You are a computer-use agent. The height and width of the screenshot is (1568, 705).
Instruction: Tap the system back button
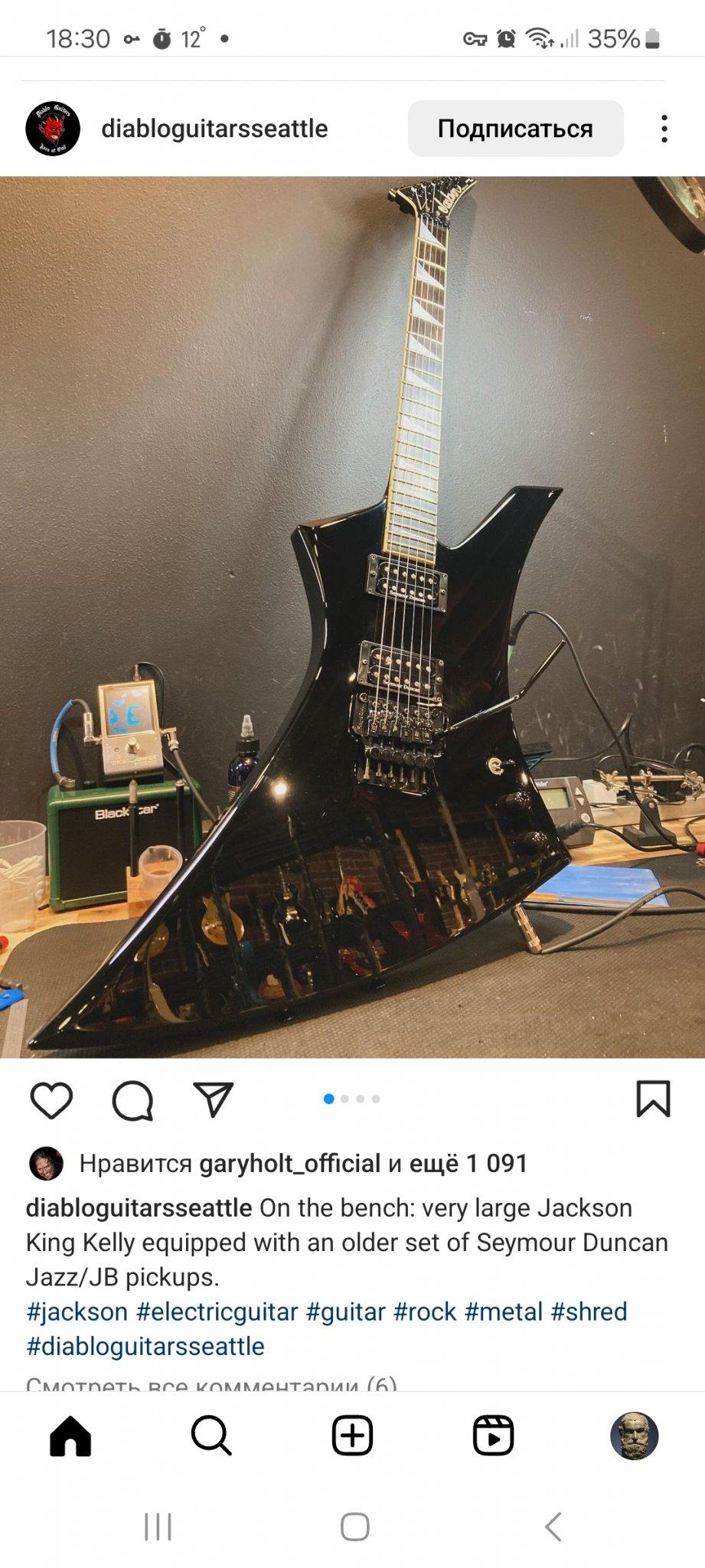553,1527
